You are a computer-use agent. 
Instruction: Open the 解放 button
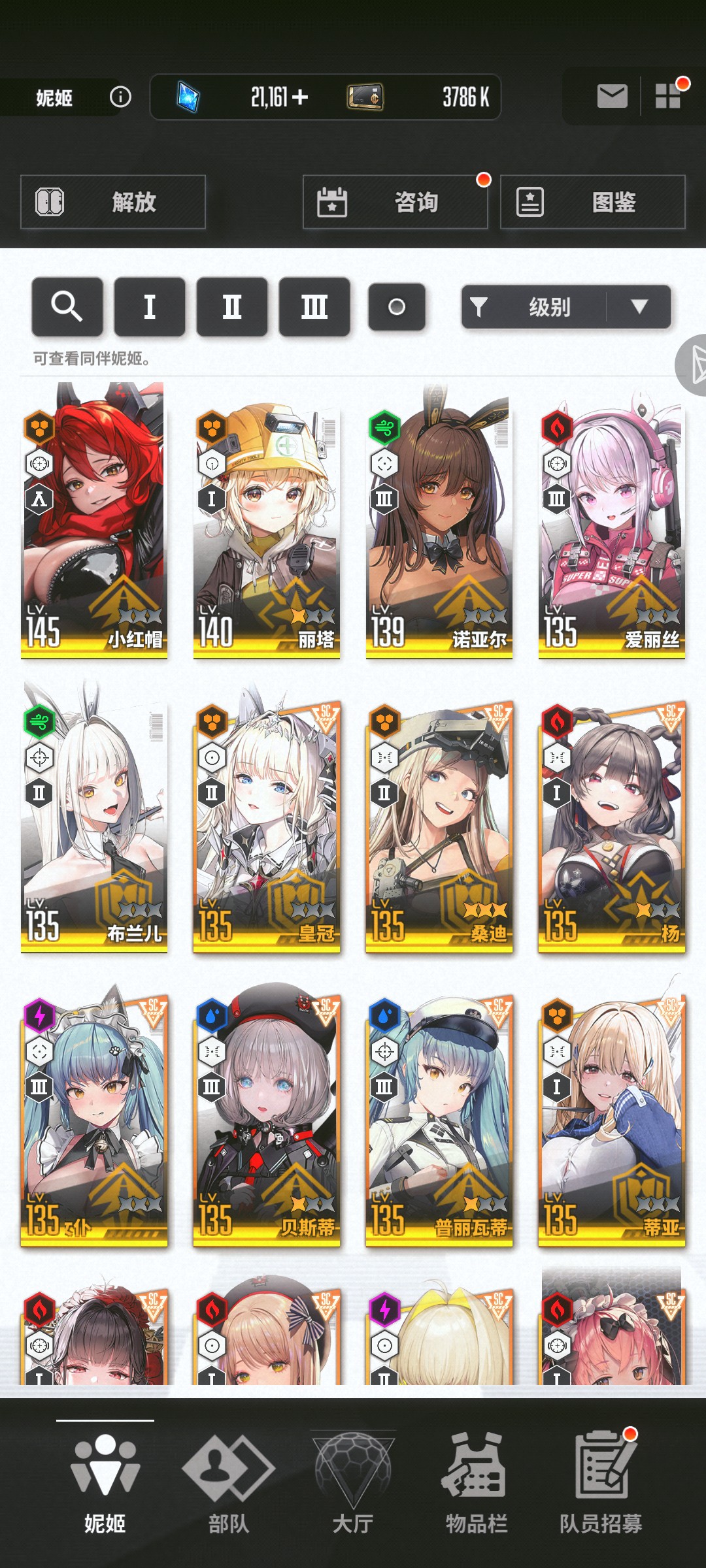click(x=113, y=202)
